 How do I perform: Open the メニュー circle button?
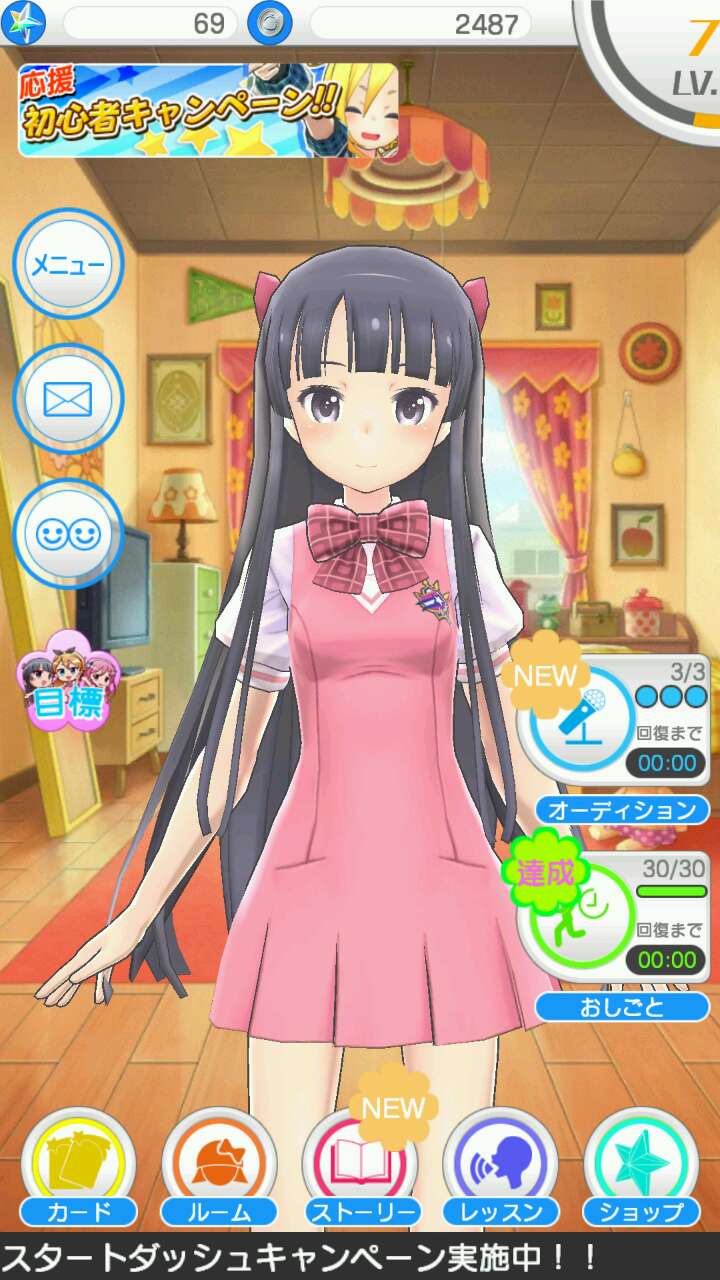(x=68, y=265)
